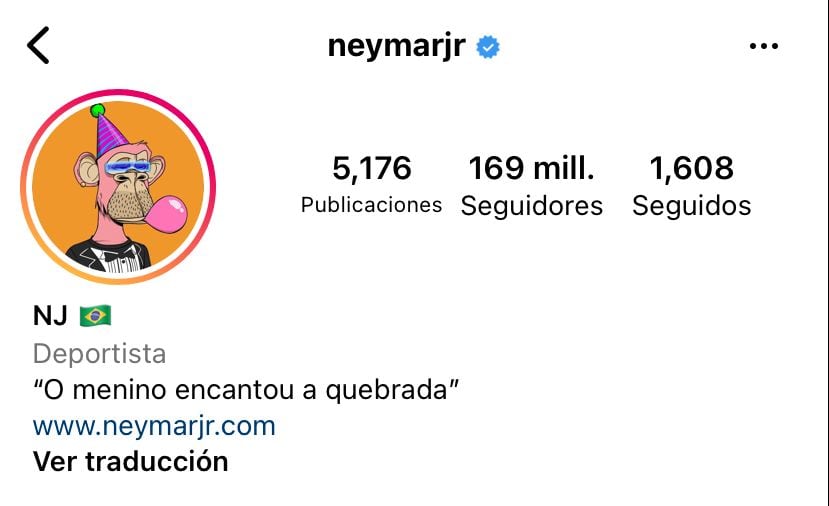This screenshot has height=506, width=829.
Task: Open the three-dot overflow menu
Action: (x=763, y=47)
